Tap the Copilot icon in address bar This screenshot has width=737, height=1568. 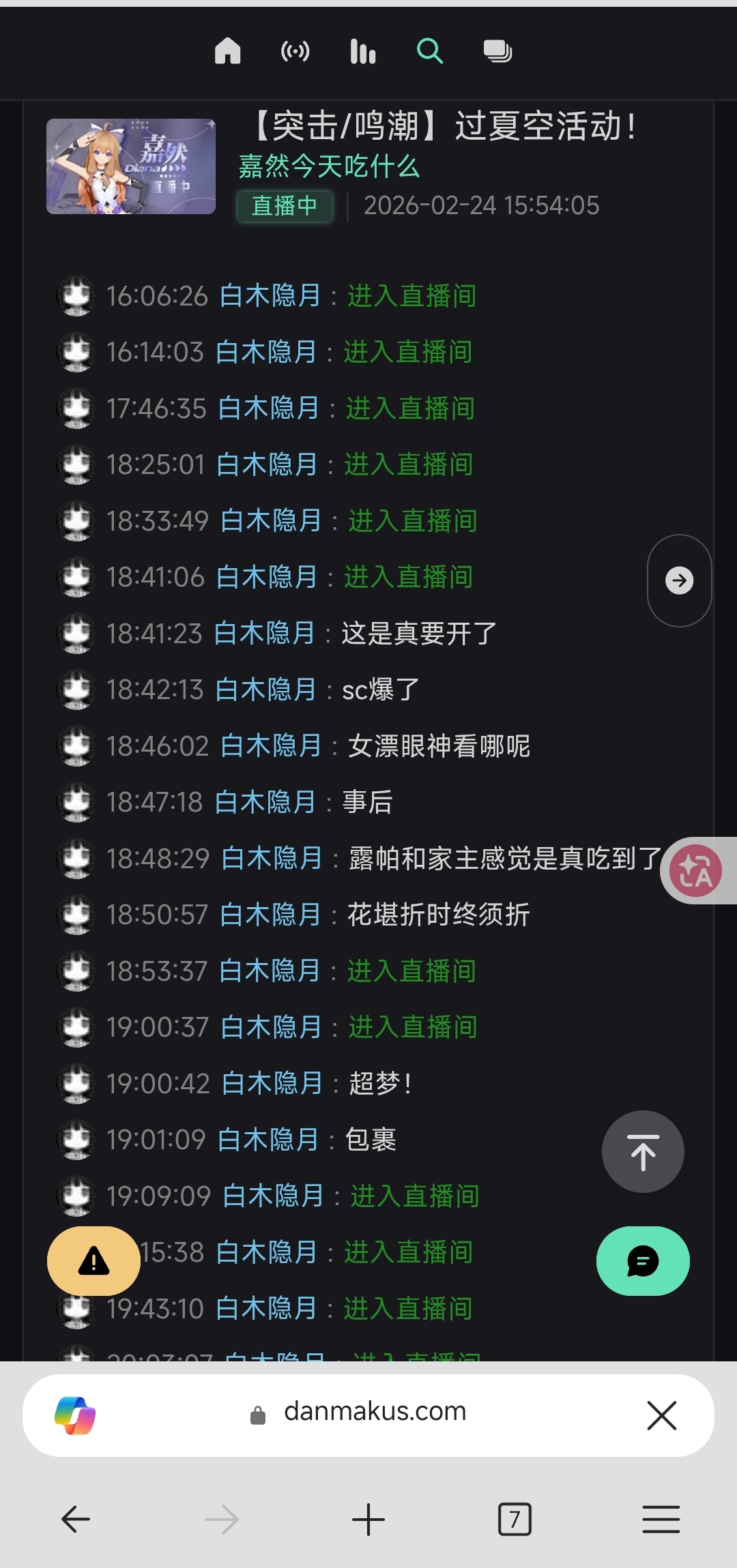point(75,1415)
